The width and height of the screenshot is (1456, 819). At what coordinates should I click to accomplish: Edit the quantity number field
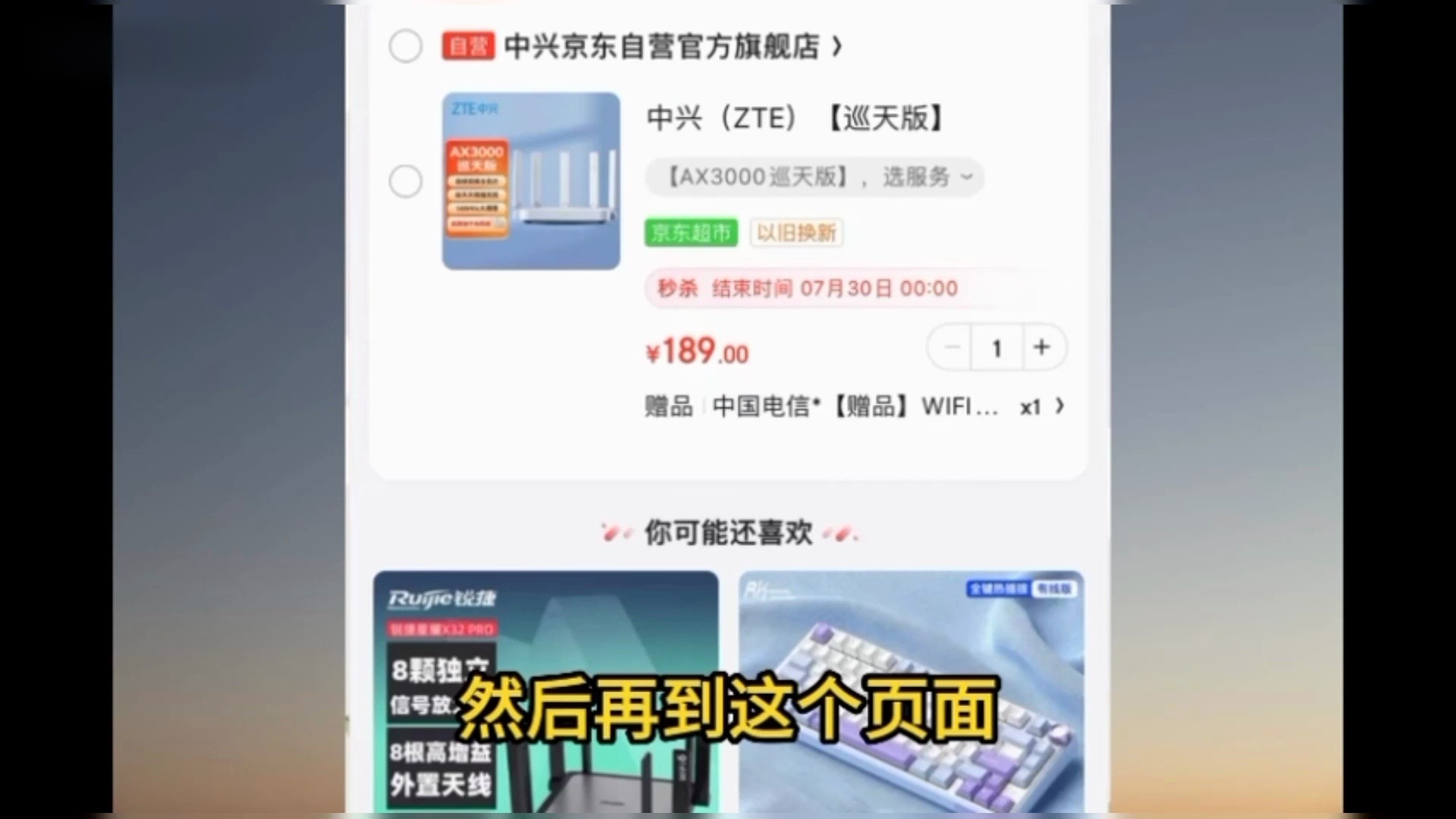point(996,348)
